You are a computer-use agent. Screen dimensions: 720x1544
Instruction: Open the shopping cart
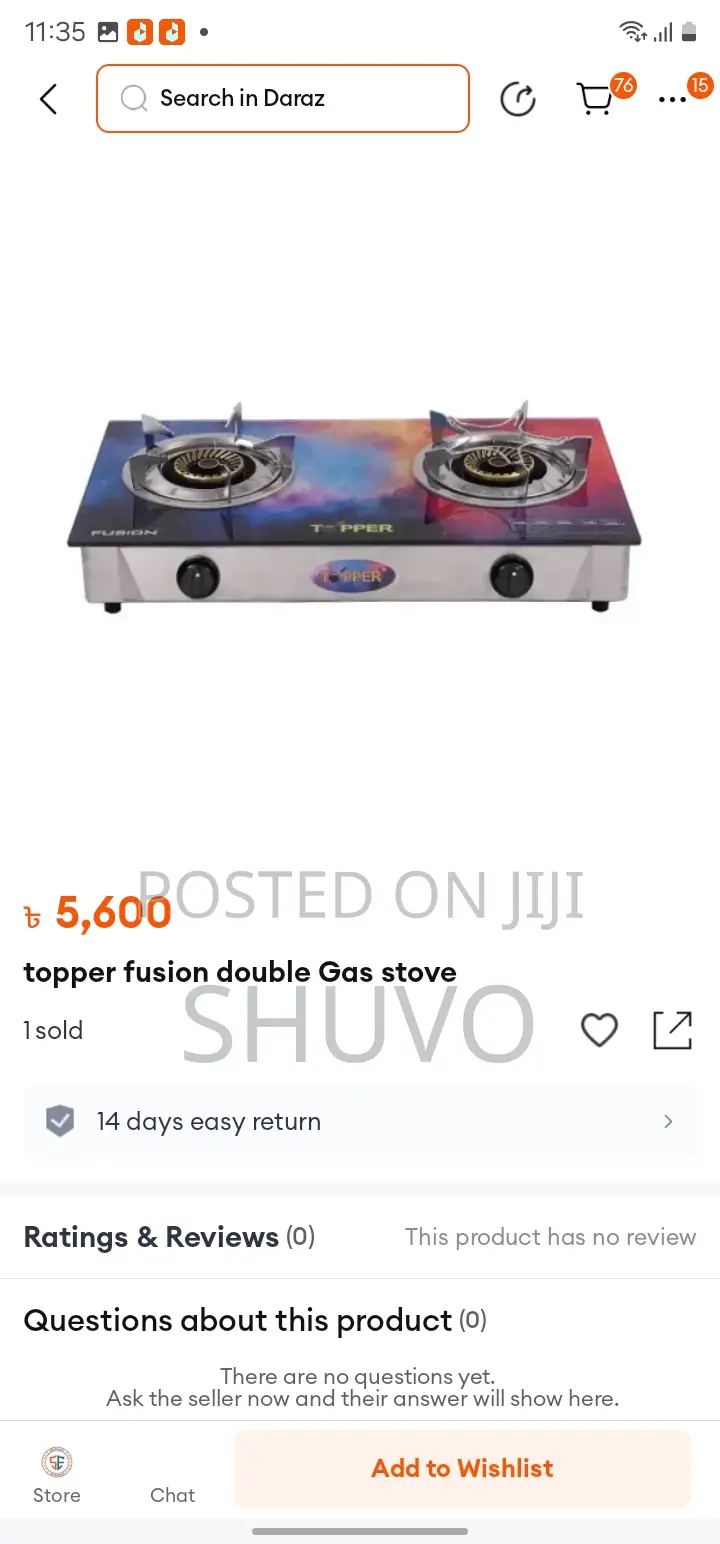[596, 99]
